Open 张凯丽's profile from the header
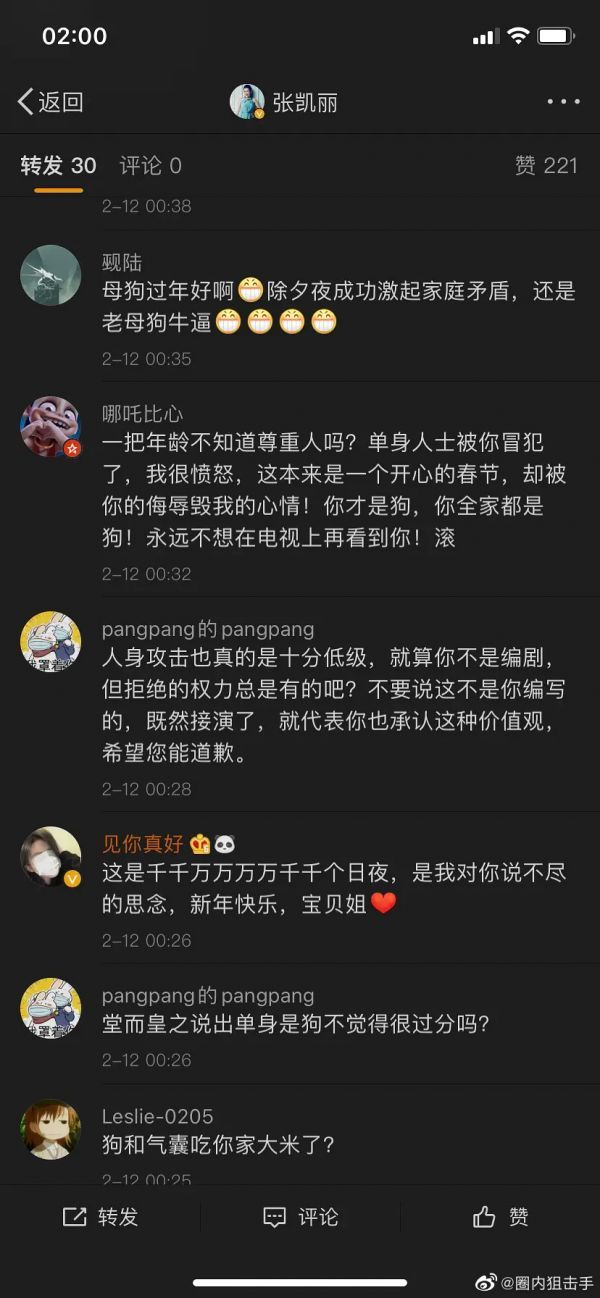Image resolution: width=600 pixels, height=1298 pixels. point(284,101)
